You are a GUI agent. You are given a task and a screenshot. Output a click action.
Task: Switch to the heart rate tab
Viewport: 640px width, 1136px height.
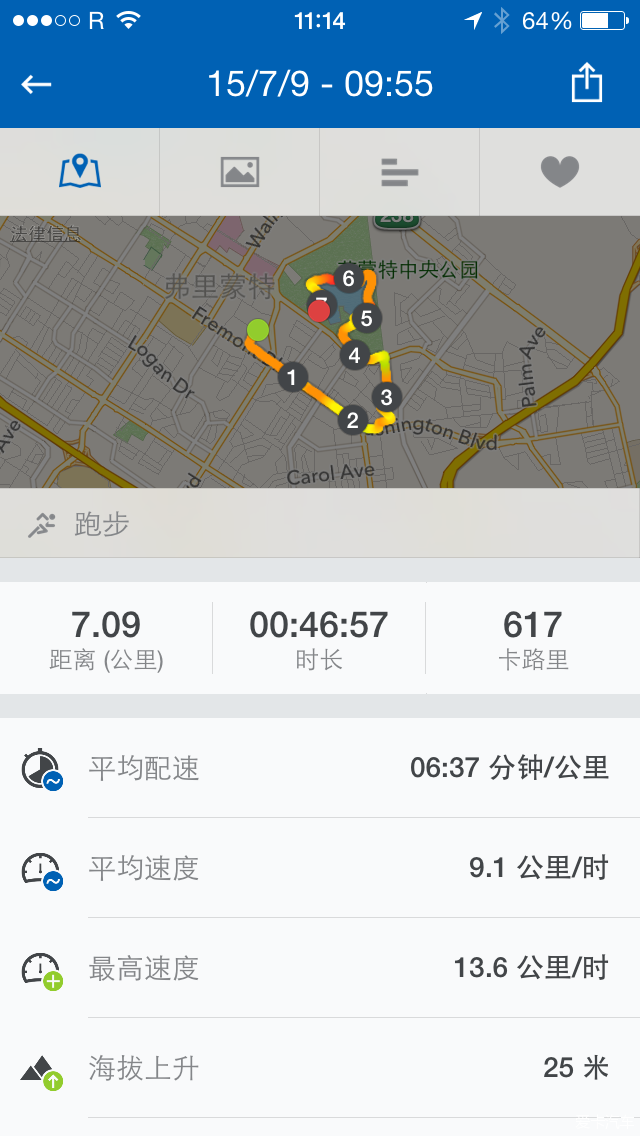tap(560, 172)
